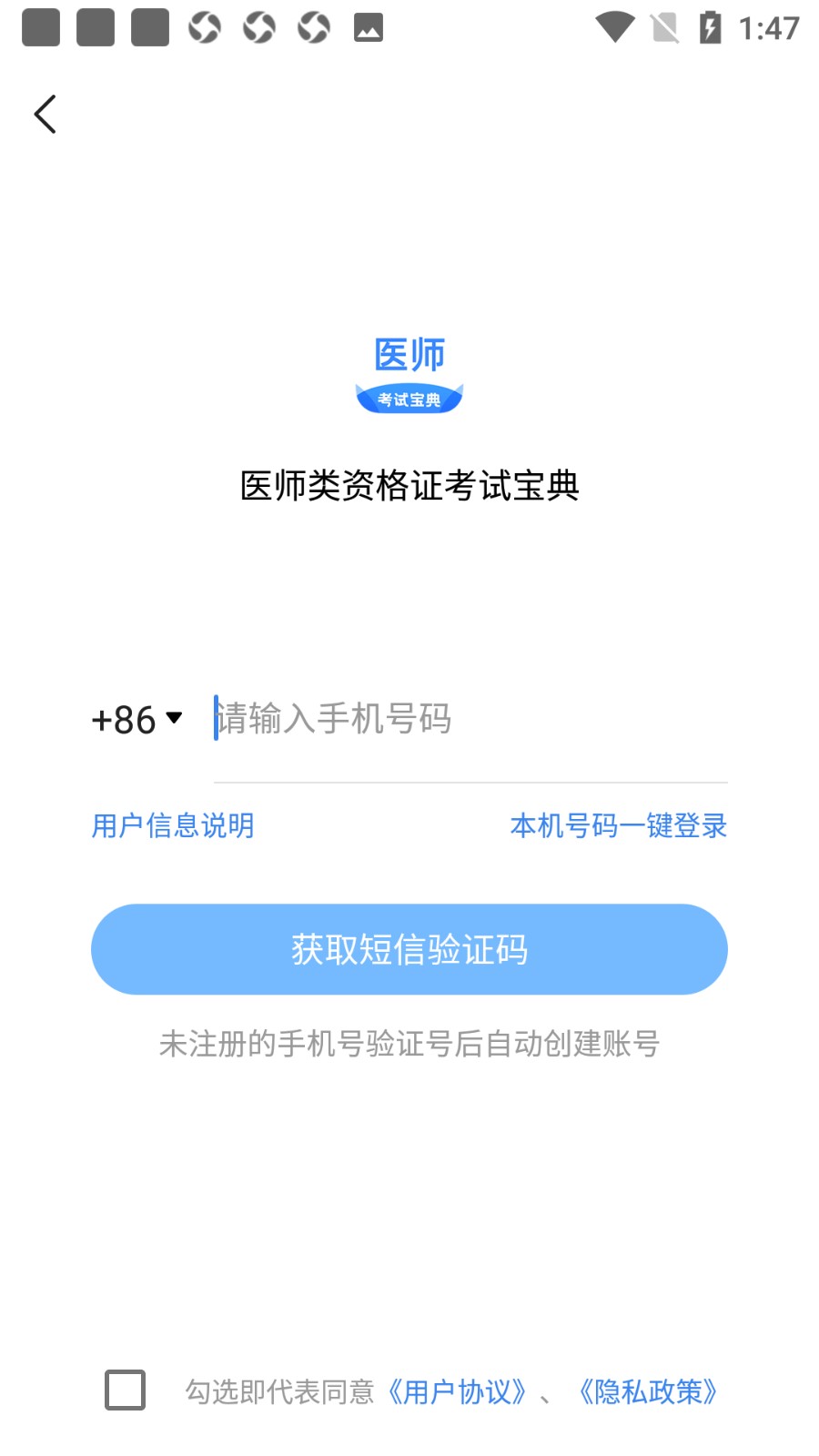Tap the 获取短信验证码 button
This screenshot has width=819, height=1456.
click(409, 949)
